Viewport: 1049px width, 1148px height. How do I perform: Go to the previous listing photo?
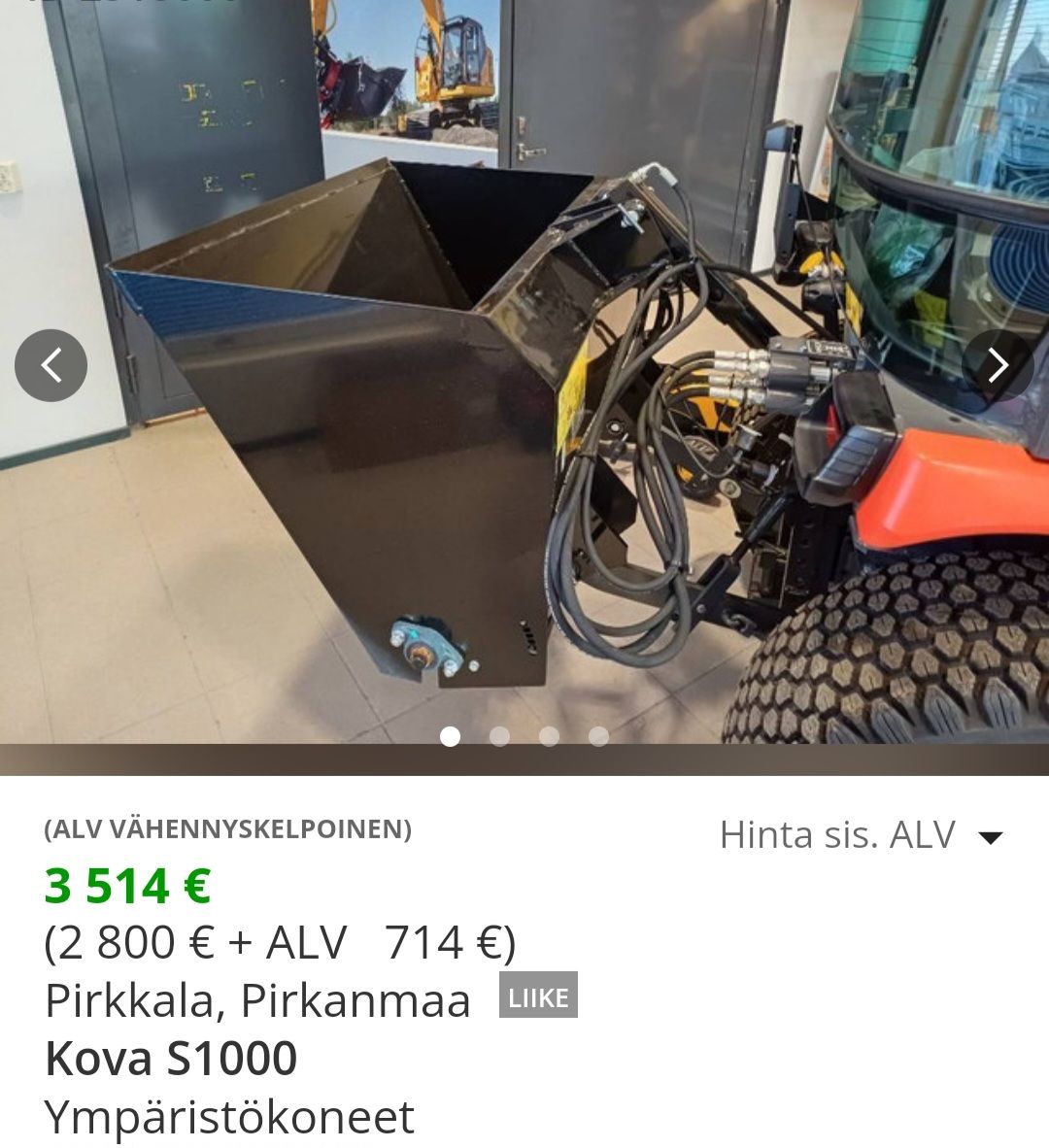tap(51, 365)
